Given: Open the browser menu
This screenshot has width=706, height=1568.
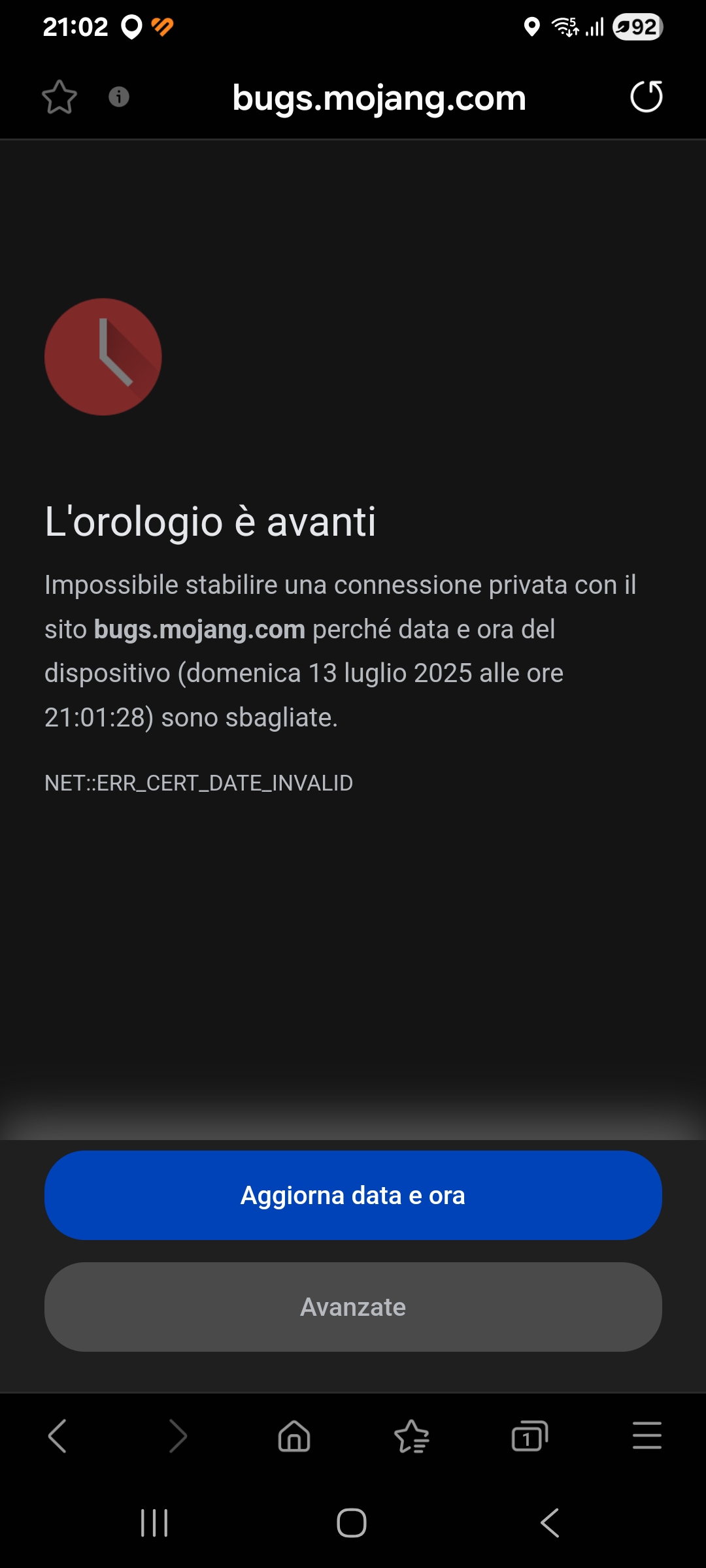Looking at the screenshot, I should [x=647, y=1436].
